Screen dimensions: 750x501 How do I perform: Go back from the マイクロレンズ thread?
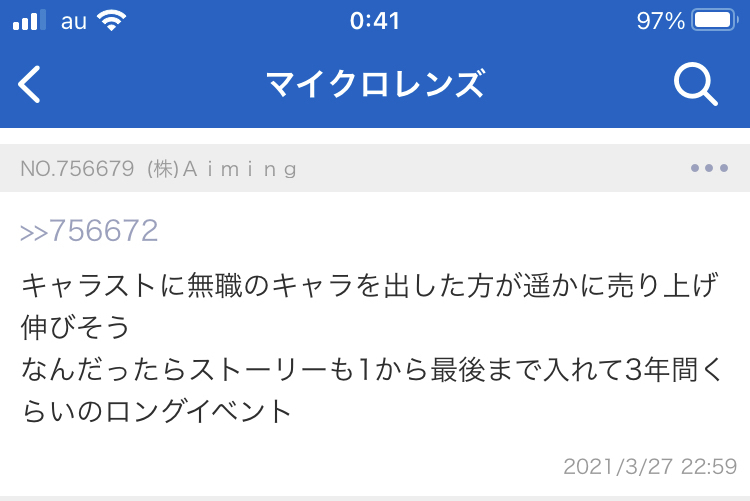point(31,85)
